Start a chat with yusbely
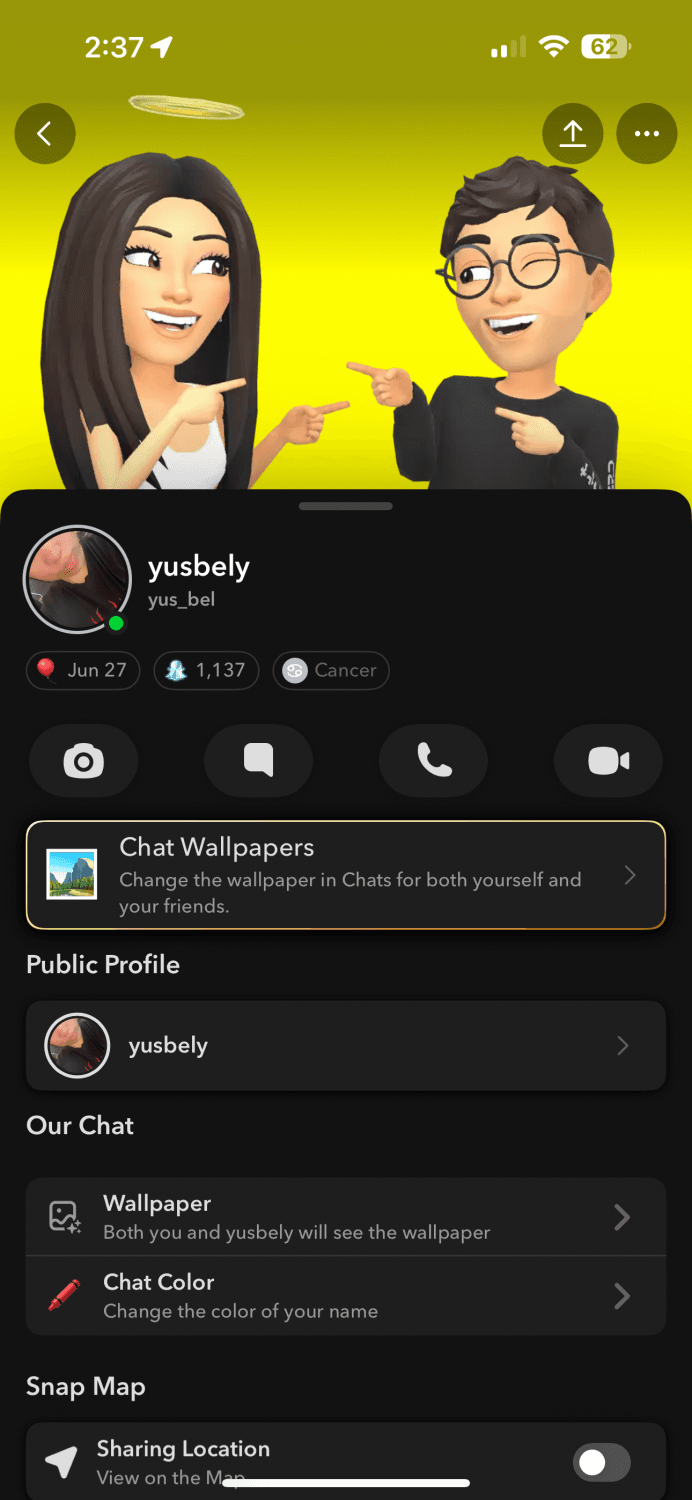This screenshot has height=1500, width=692. point(258,762)
